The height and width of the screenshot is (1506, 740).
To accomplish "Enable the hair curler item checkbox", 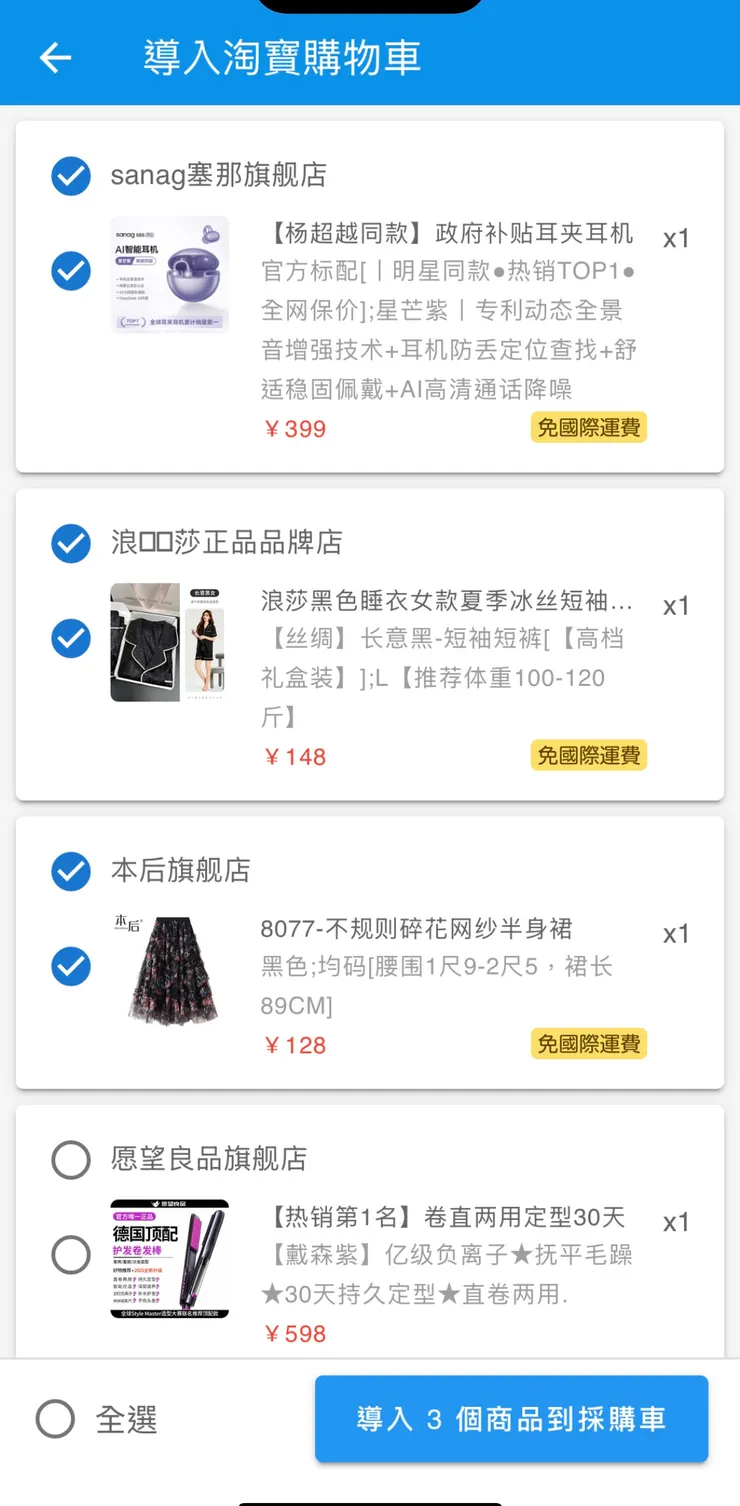I will pos(70,1255).
